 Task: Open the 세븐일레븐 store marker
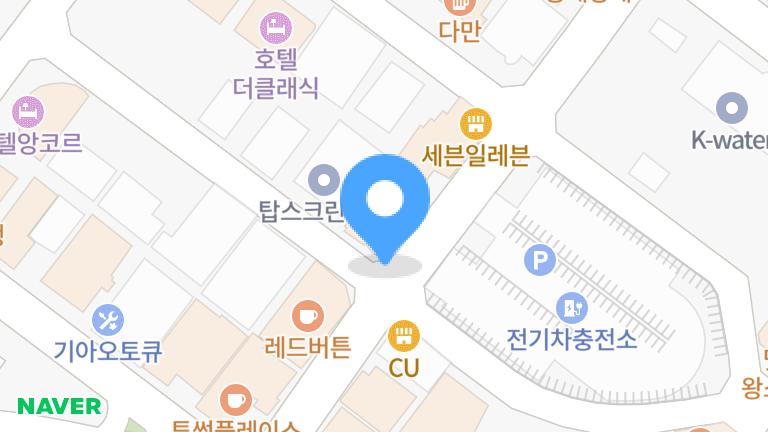pos(476,124)
